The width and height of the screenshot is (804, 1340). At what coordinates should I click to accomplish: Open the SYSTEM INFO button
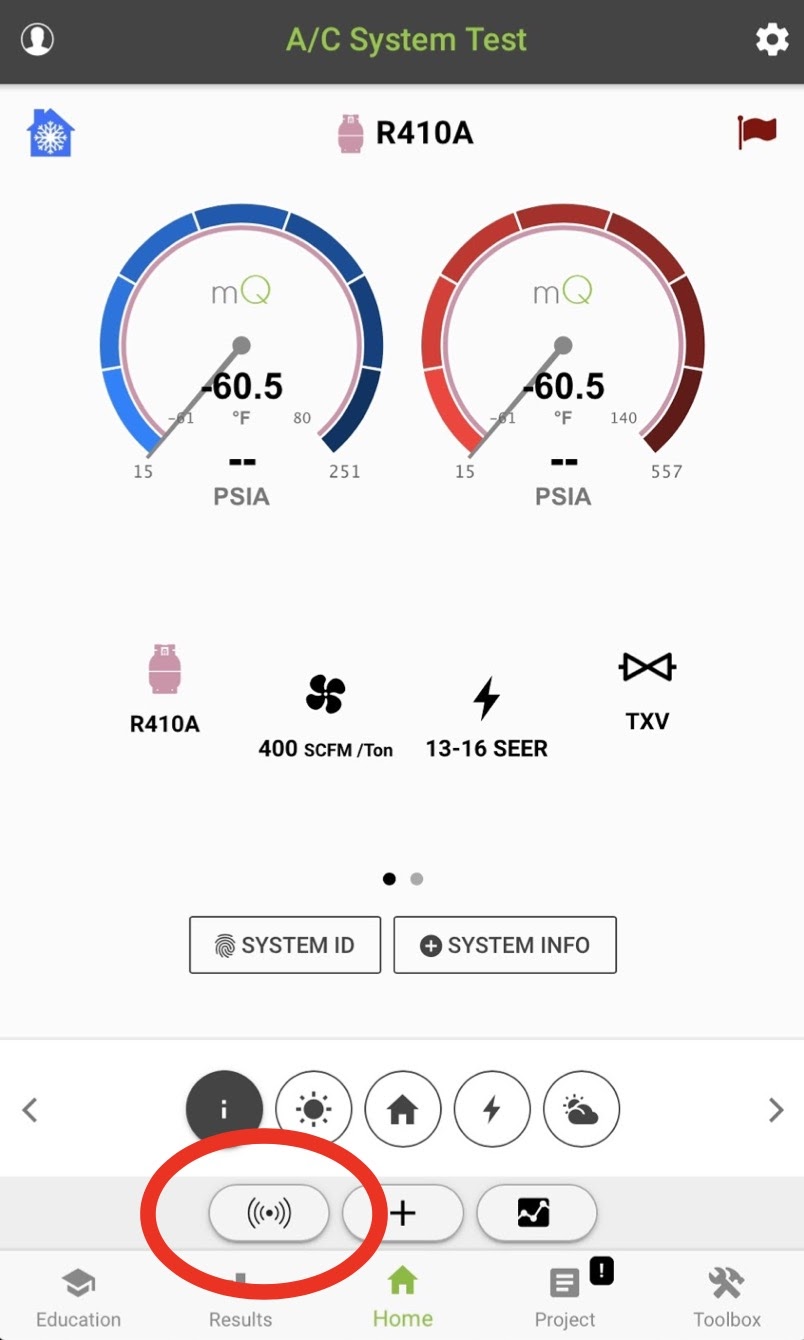point(505,945)
